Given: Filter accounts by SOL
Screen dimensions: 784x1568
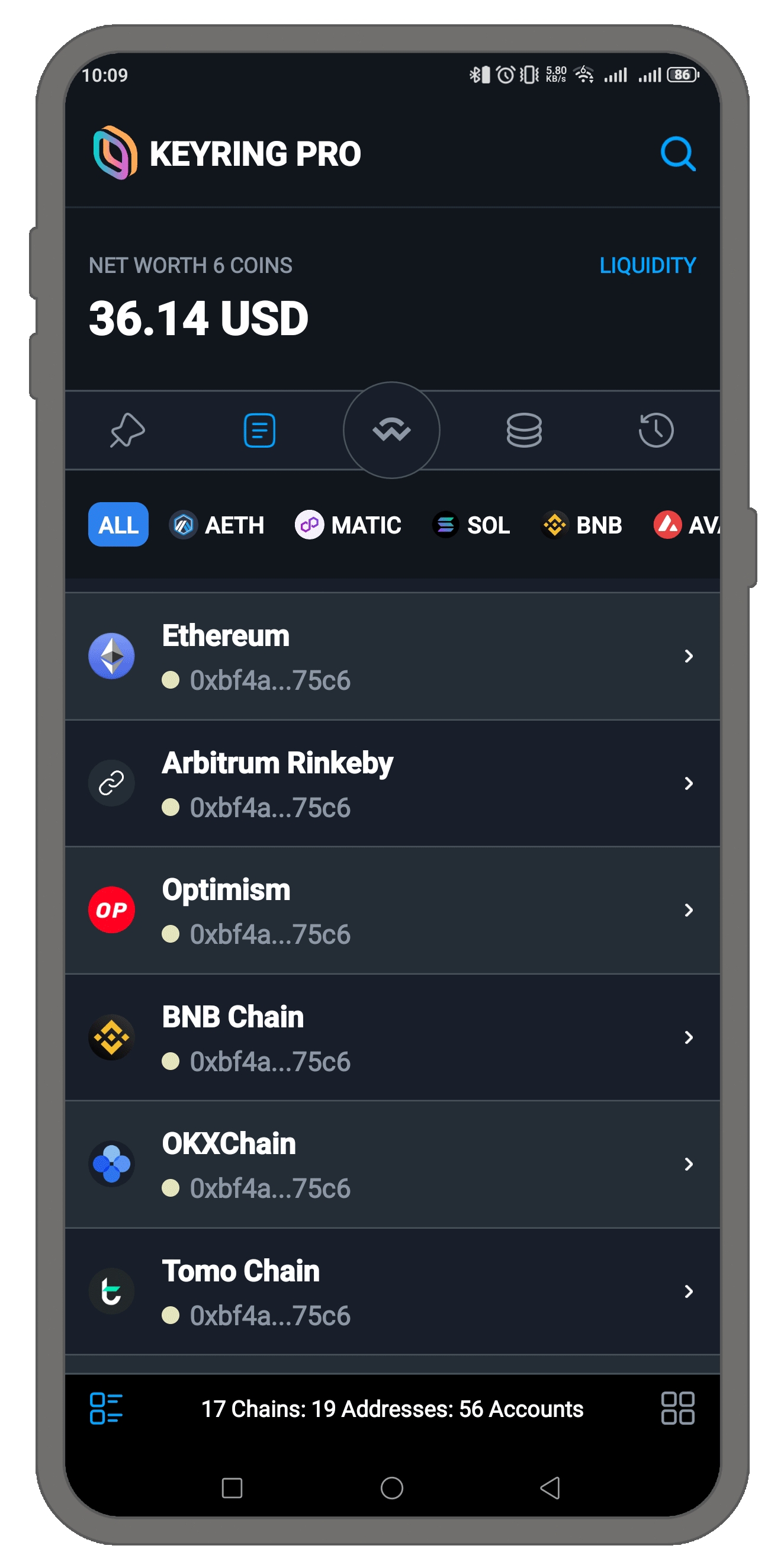Looking at the screenshot, I should coord(472,525).
